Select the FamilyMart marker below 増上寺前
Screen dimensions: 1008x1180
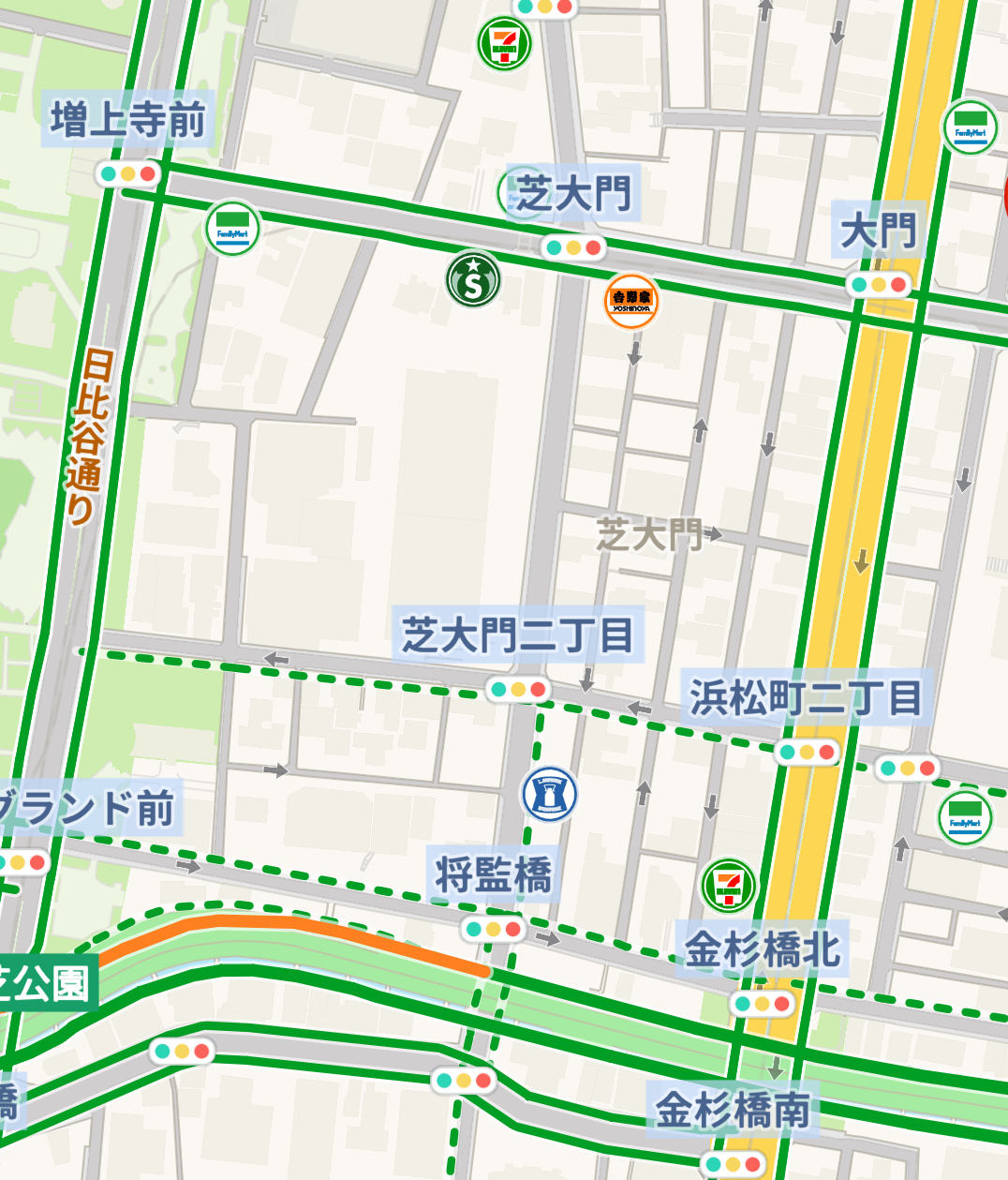pyautogui.click(x=232, y=229)
